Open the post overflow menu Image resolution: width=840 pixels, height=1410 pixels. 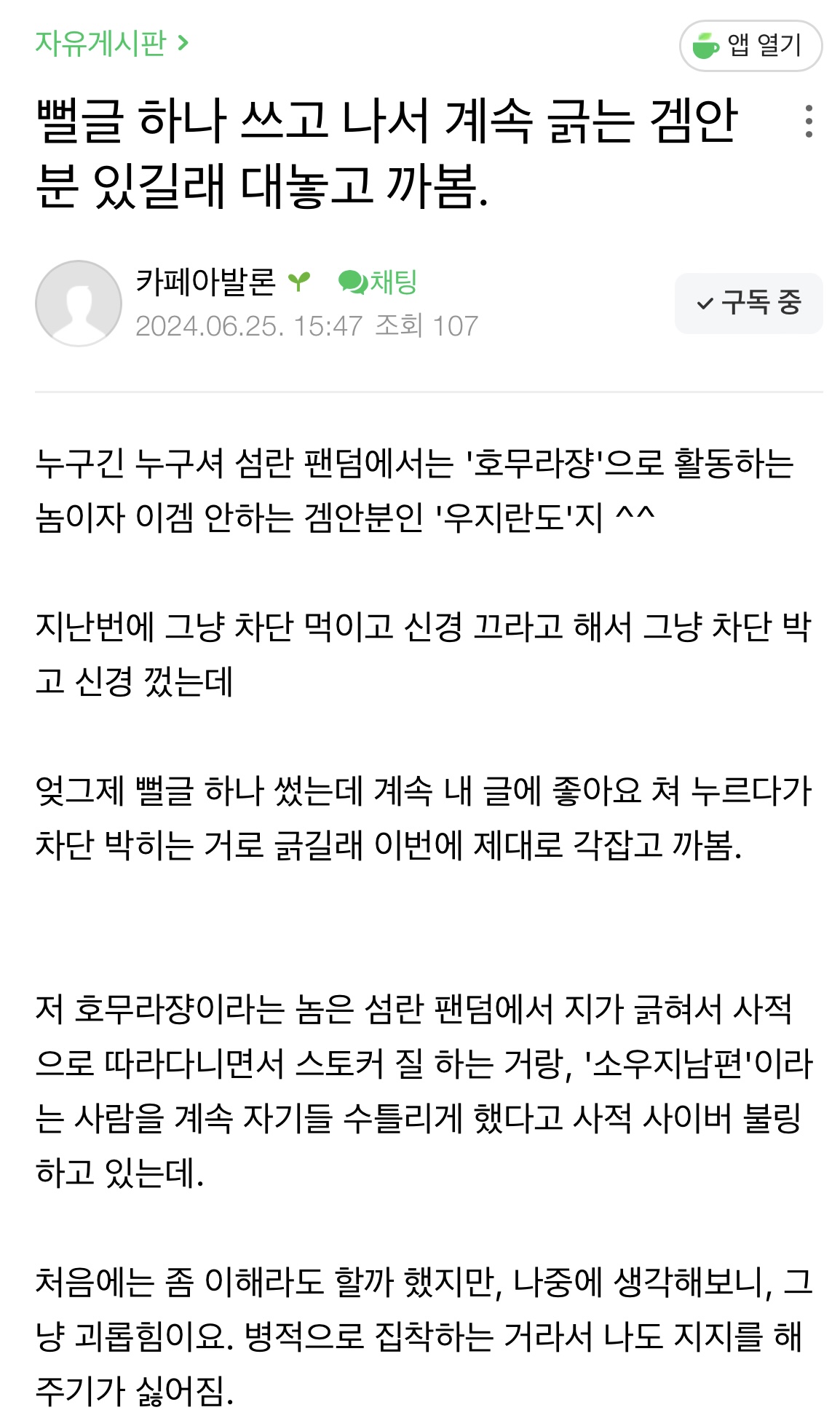coord(809,122)
